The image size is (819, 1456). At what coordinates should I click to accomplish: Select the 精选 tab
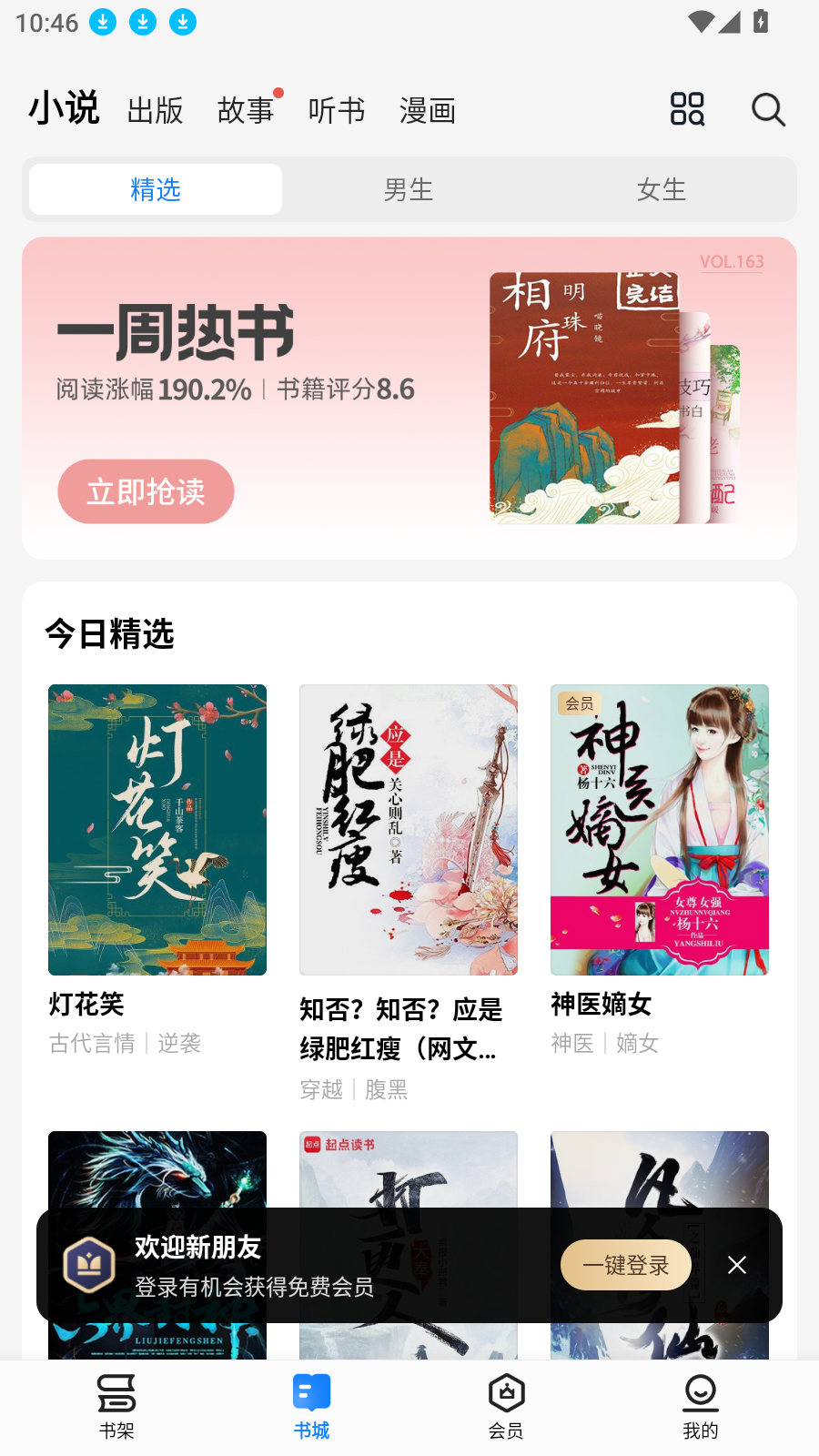155,189
